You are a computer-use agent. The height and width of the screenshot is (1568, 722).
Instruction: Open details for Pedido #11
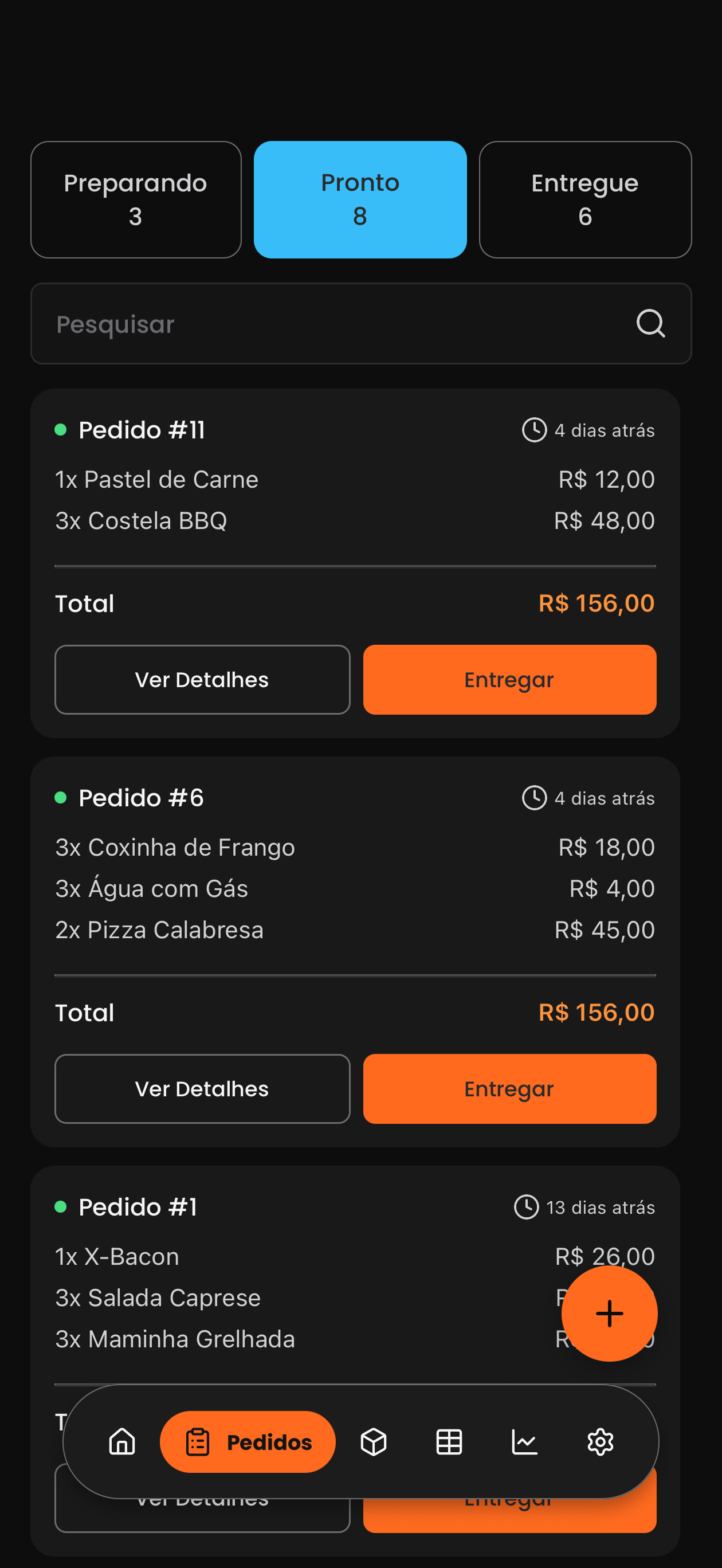[202, 679]
